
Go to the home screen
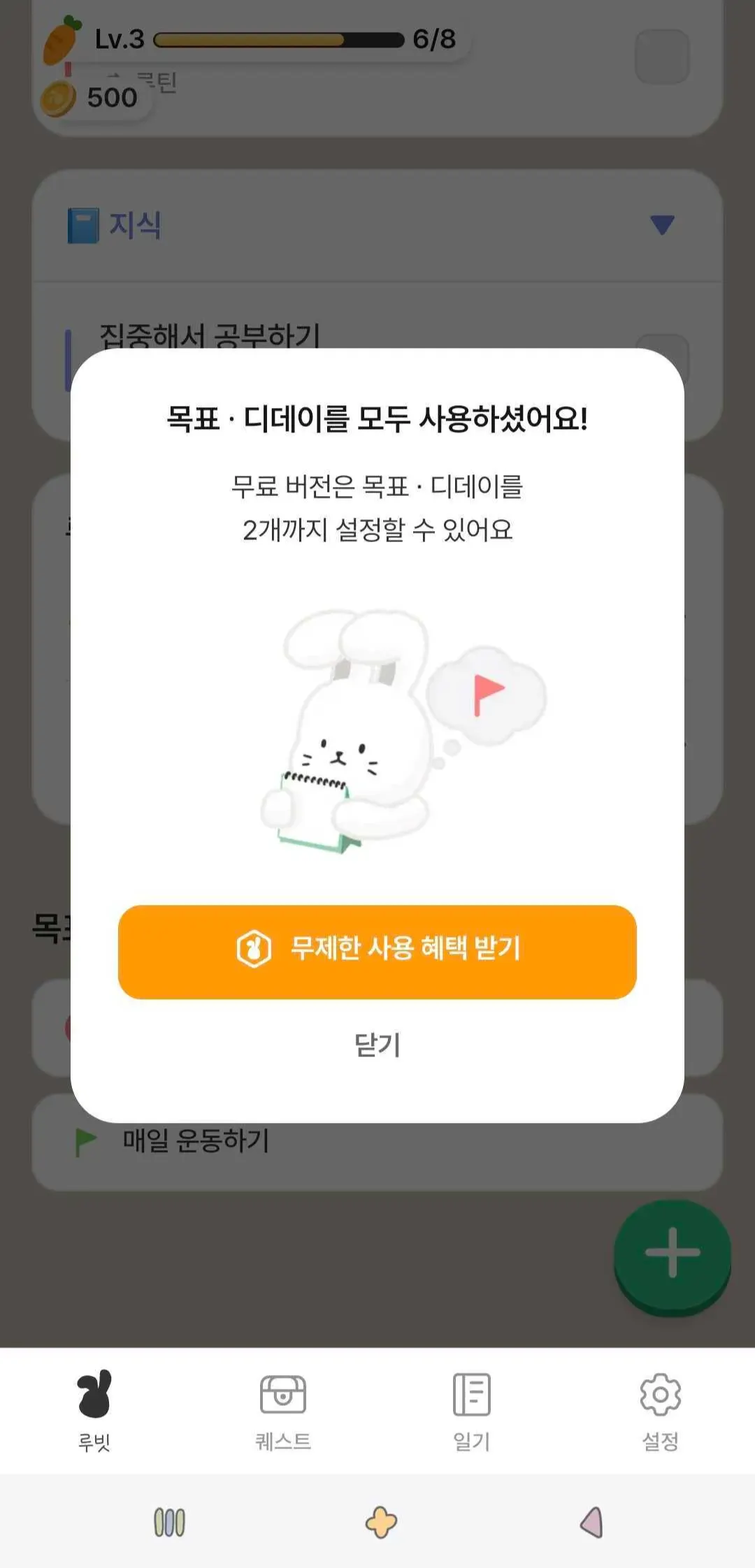(381, 1523)
